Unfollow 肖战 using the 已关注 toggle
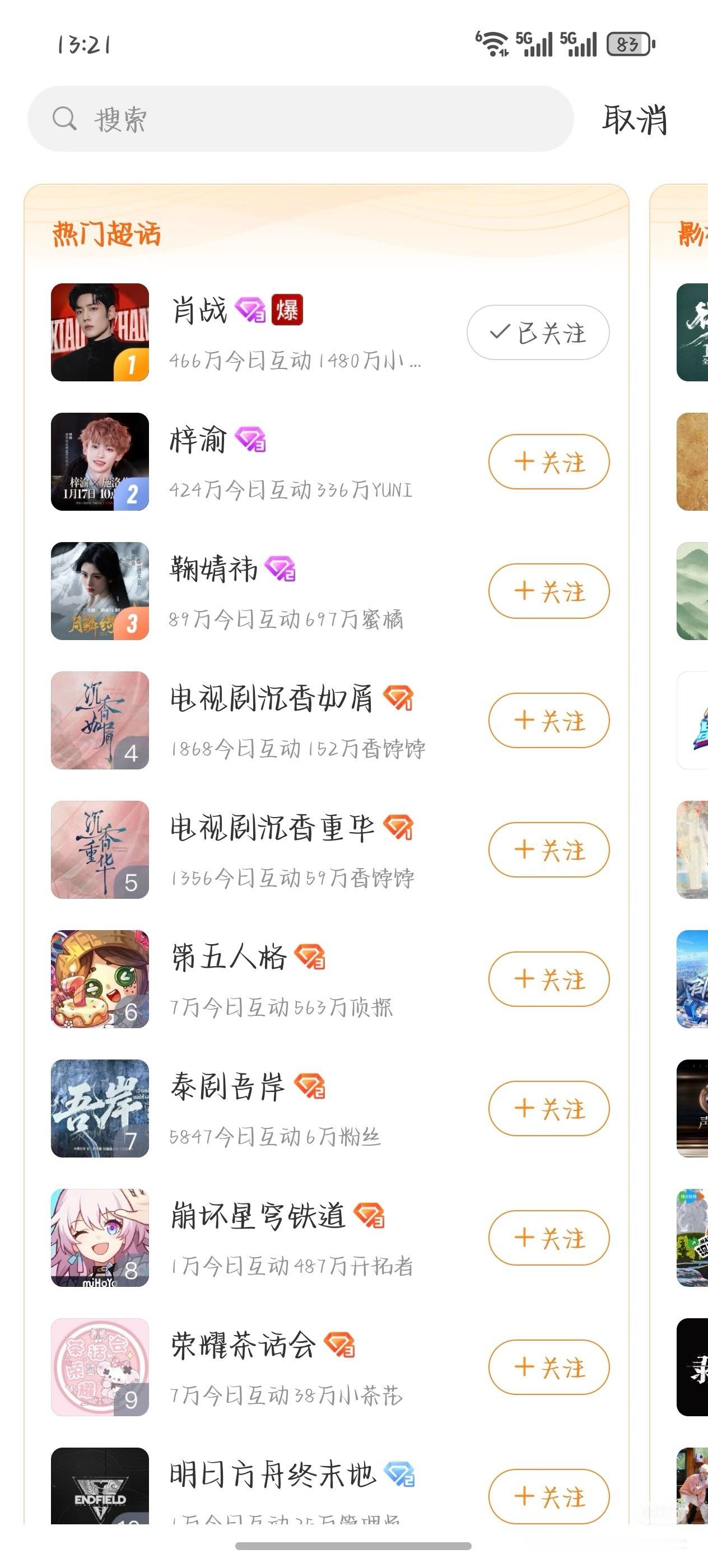 (x=538, y=332)
